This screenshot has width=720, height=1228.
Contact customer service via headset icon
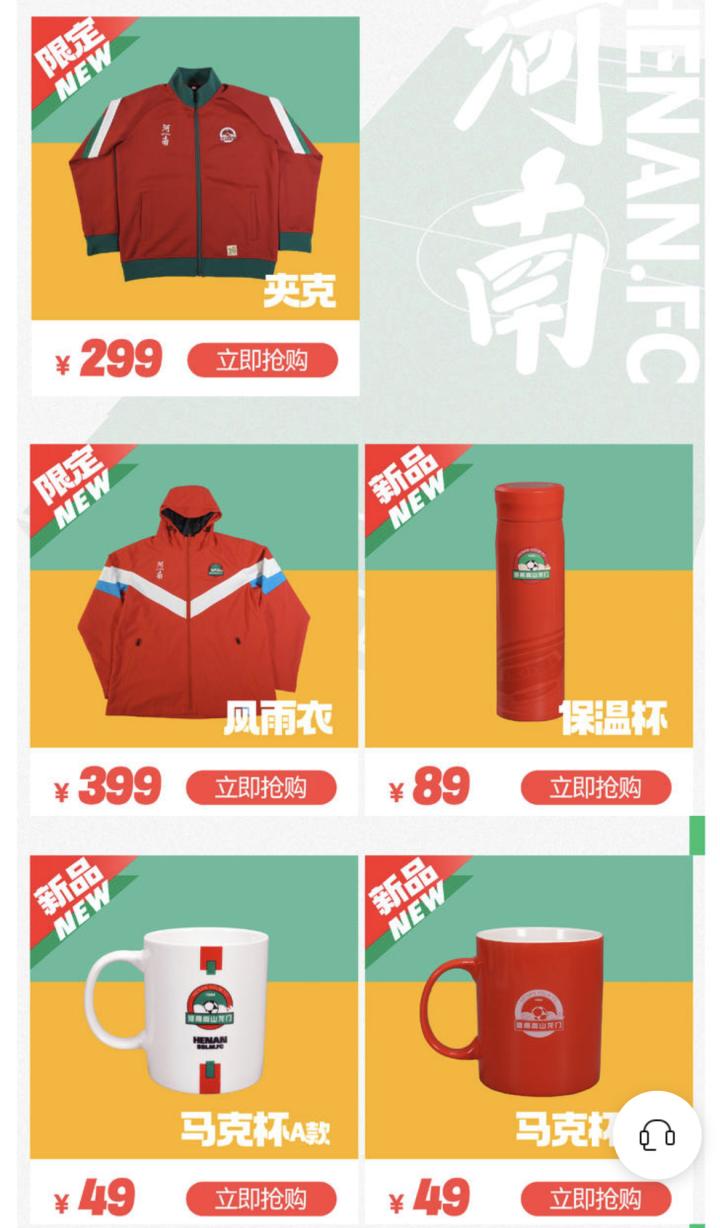(x=657, y=1136)
